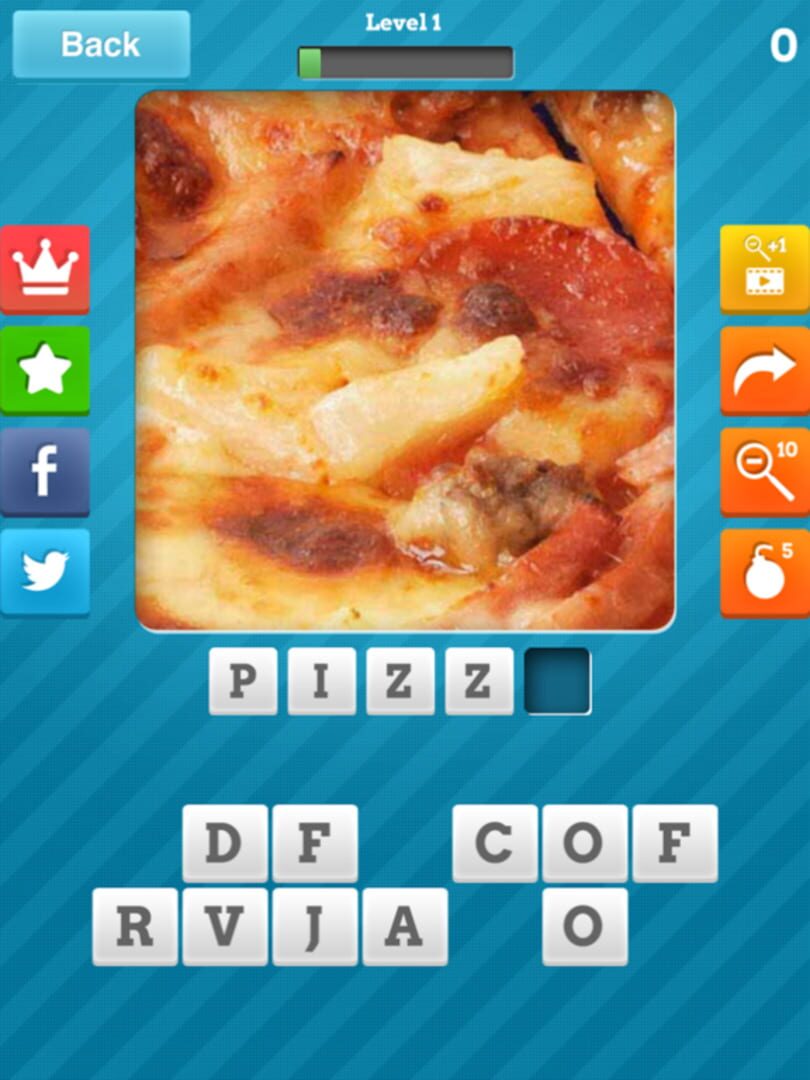Go back with the Back button
Screen dimensions: 810x1080
(x=101, y=44)
